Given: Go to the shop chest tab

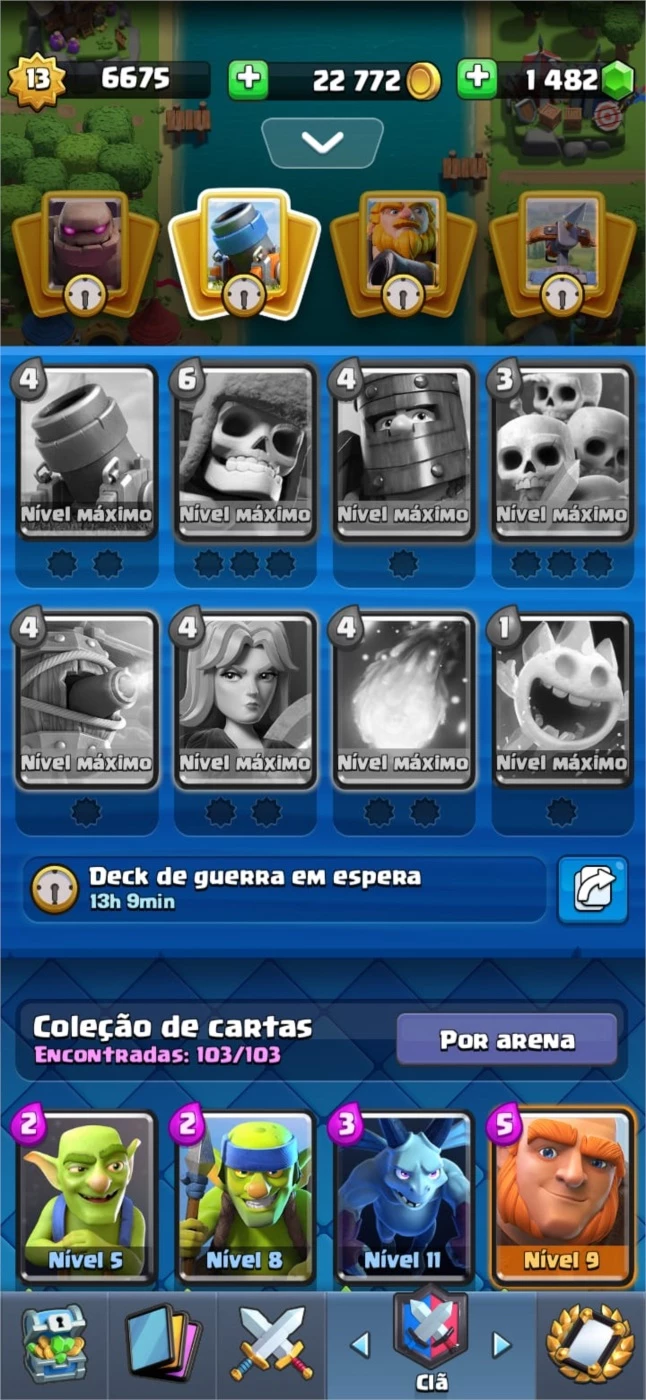Looking at the screenshot, I should (x=55, y=1345).
